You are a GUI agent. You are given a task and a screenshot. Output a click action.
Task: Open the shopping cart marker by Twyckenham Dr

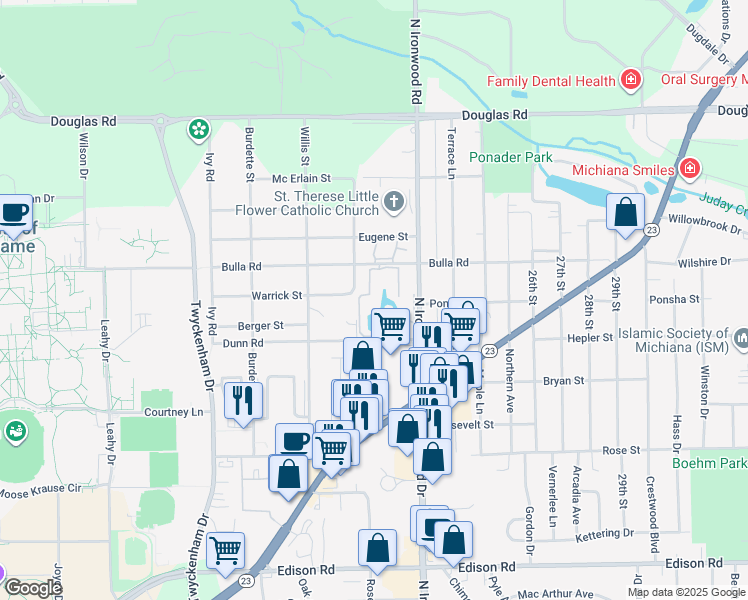[226, 552]
